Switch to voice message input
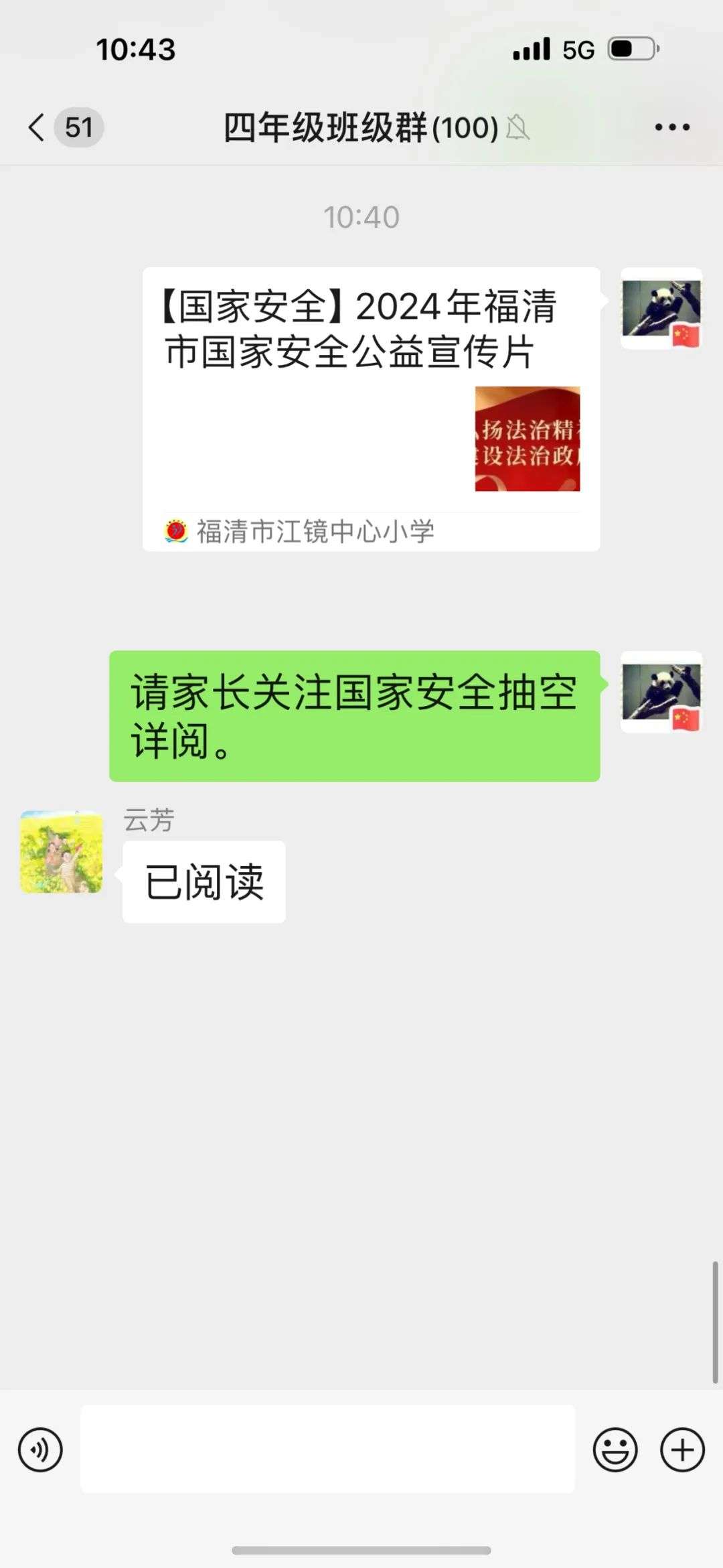Screen dimensions: 723x1568 [x=40, y=1450]
